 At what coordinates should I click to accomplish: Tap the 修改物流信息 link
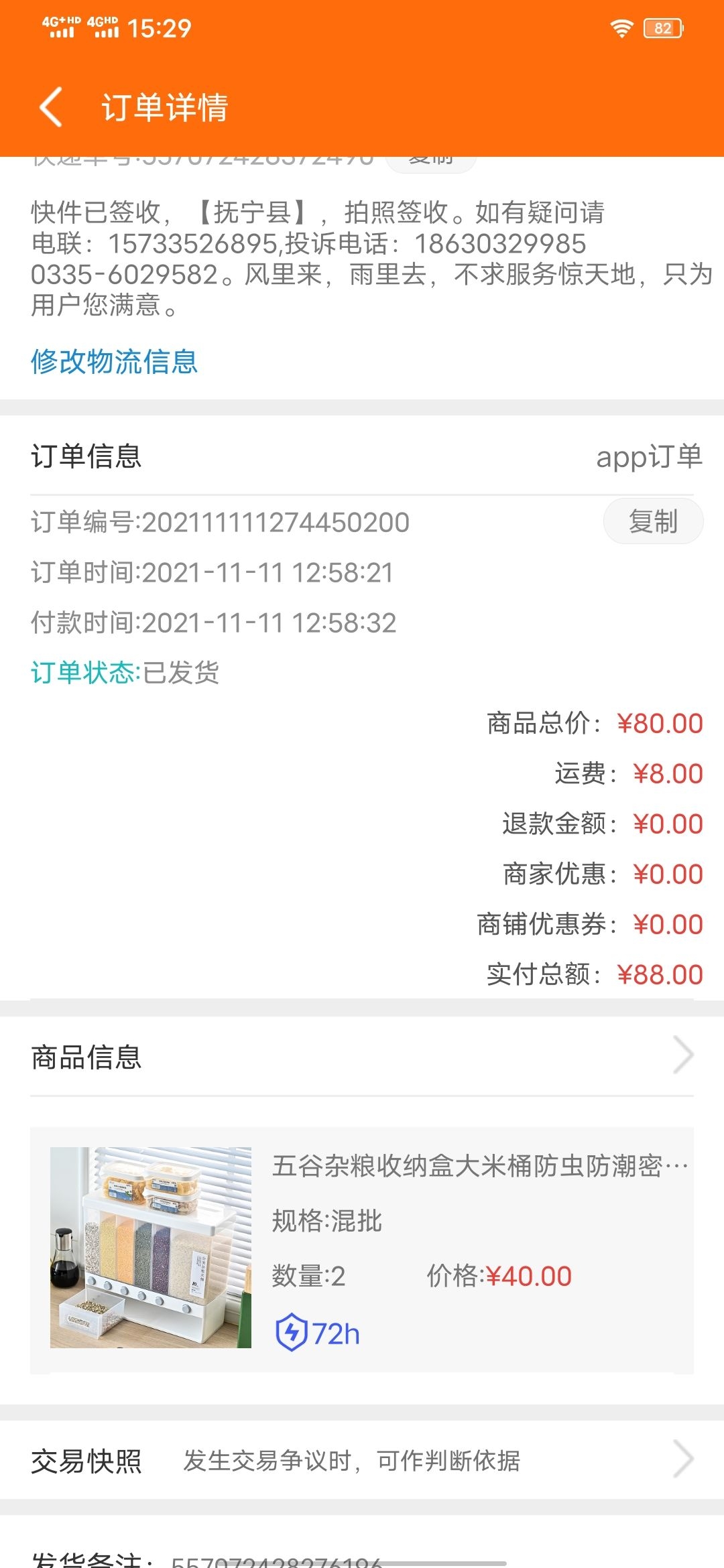(x=115, y=362)
